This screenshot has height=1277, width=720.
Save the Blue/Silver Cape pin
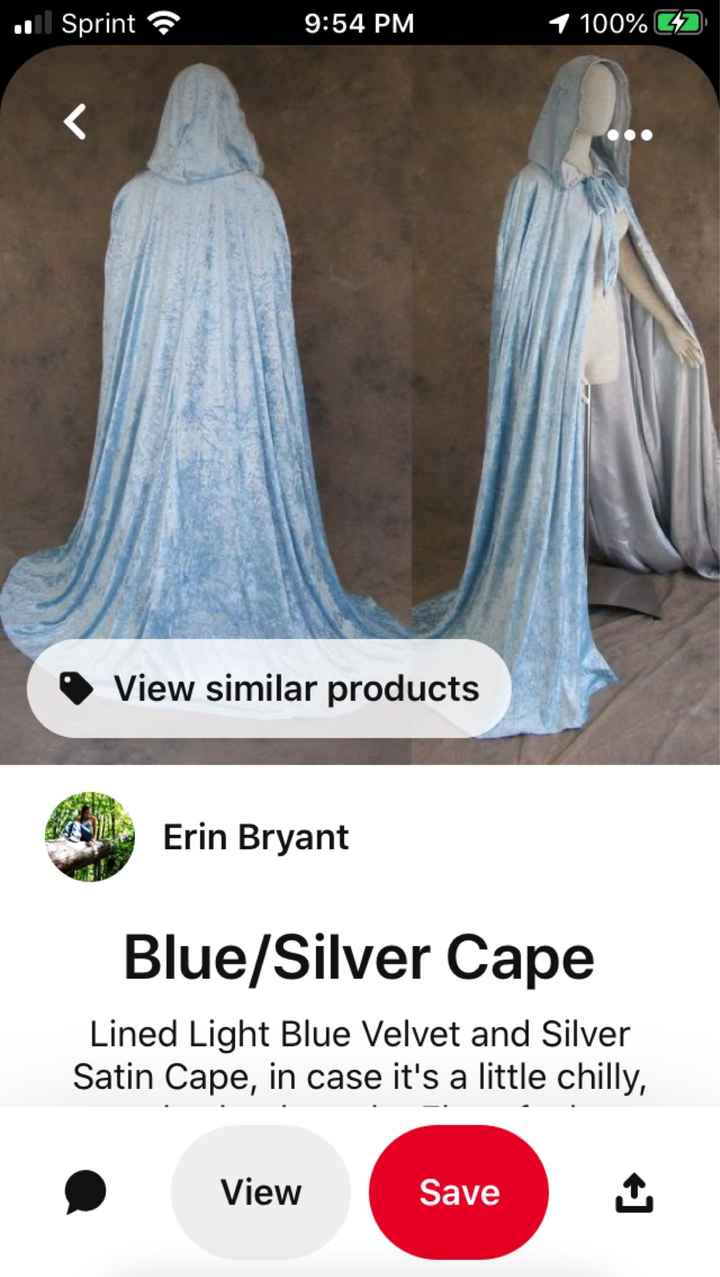coord(458,1192)
